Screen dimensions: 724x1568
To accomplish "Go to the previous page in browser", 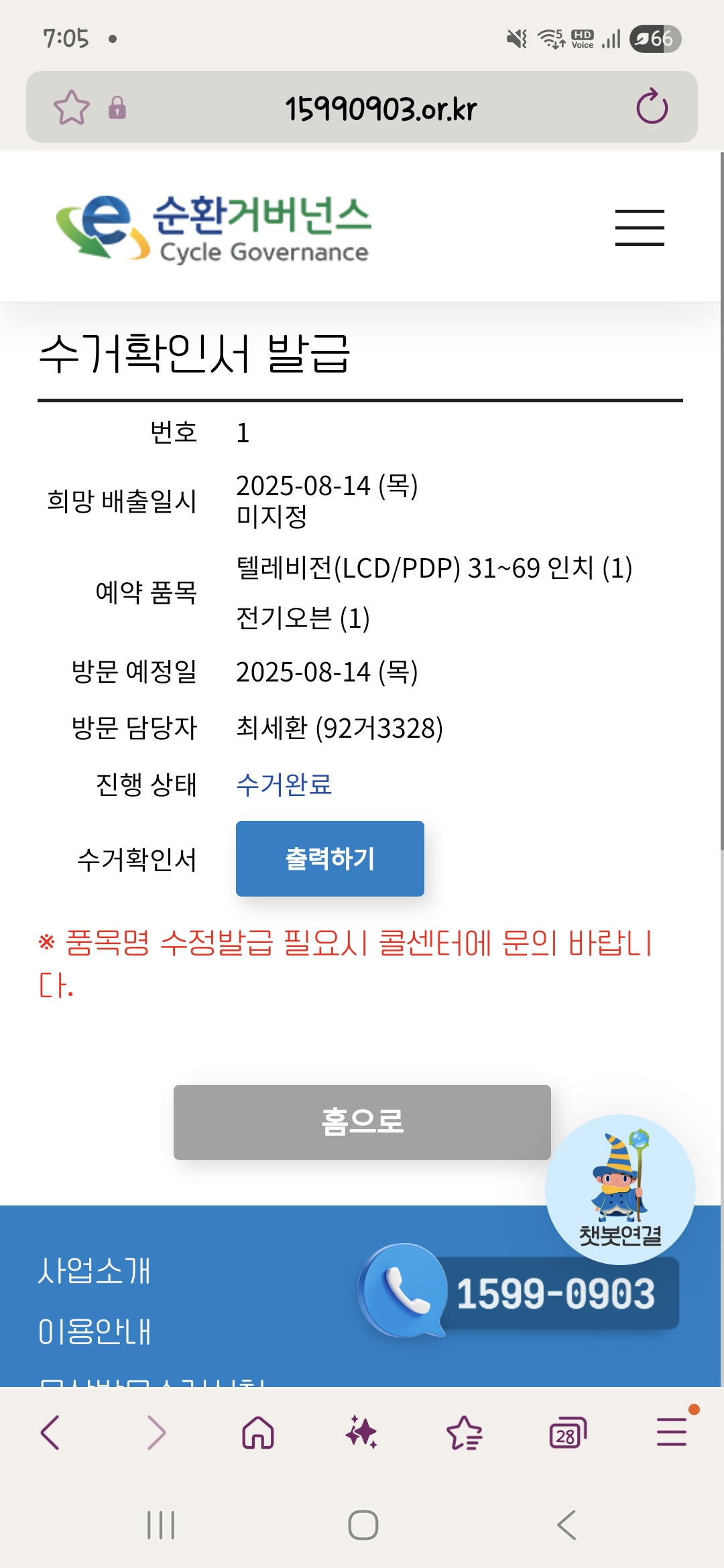I will (x=50, y=1433).
